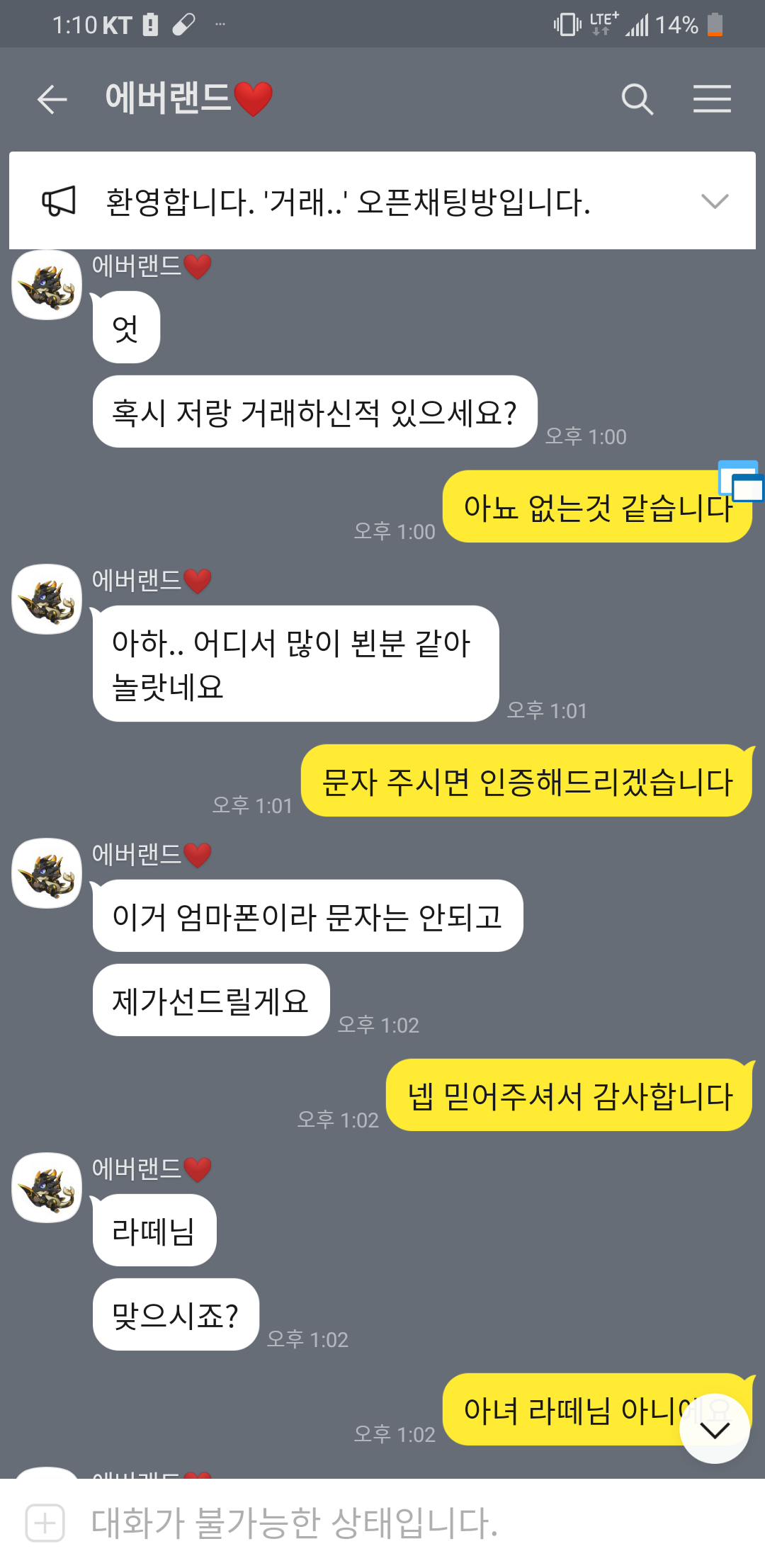
Task: Open 에버랜드 profile next to 라떼님 message
Action: coord(47,1187)
